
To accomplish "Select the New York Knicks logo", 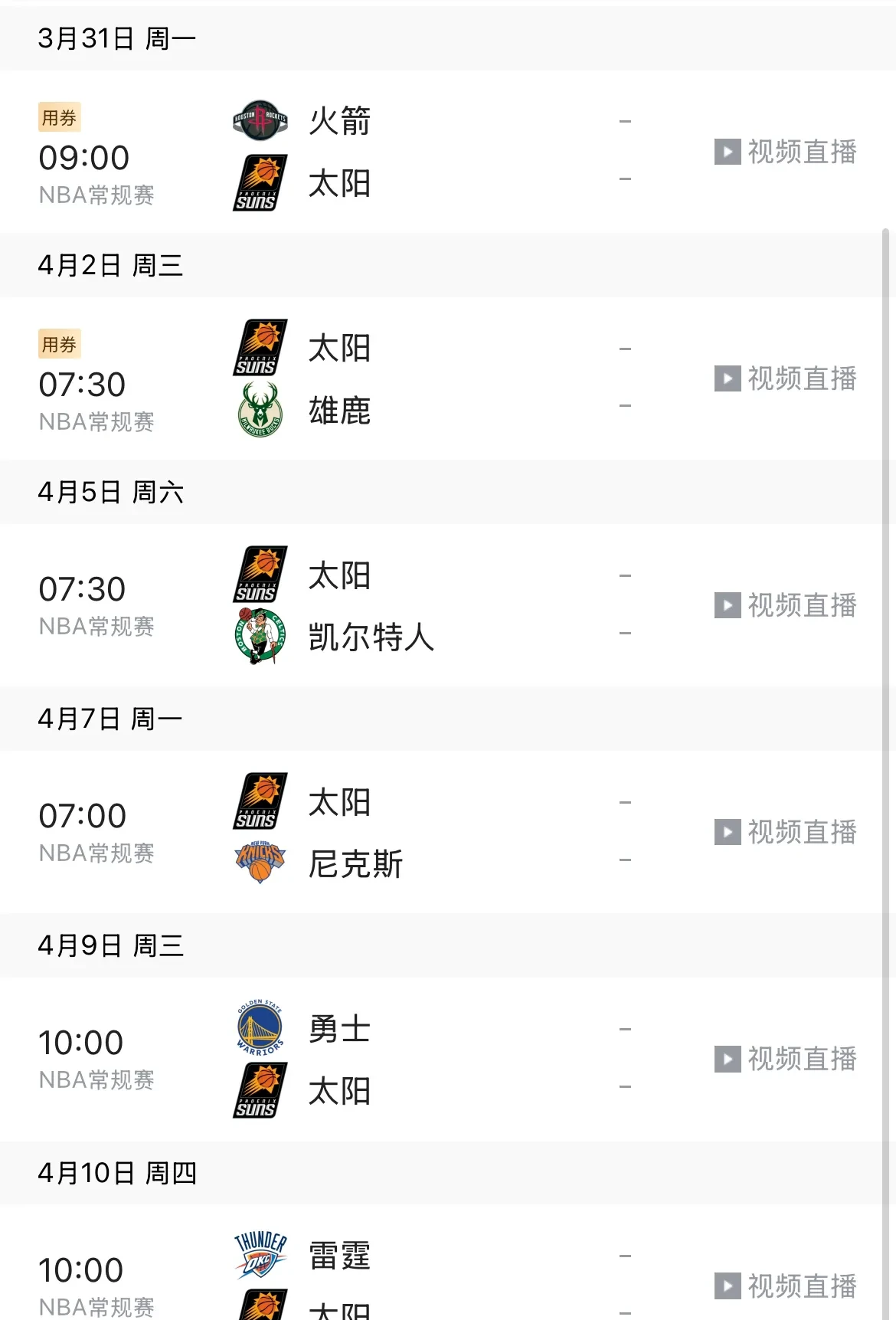I will pos(260,861).
